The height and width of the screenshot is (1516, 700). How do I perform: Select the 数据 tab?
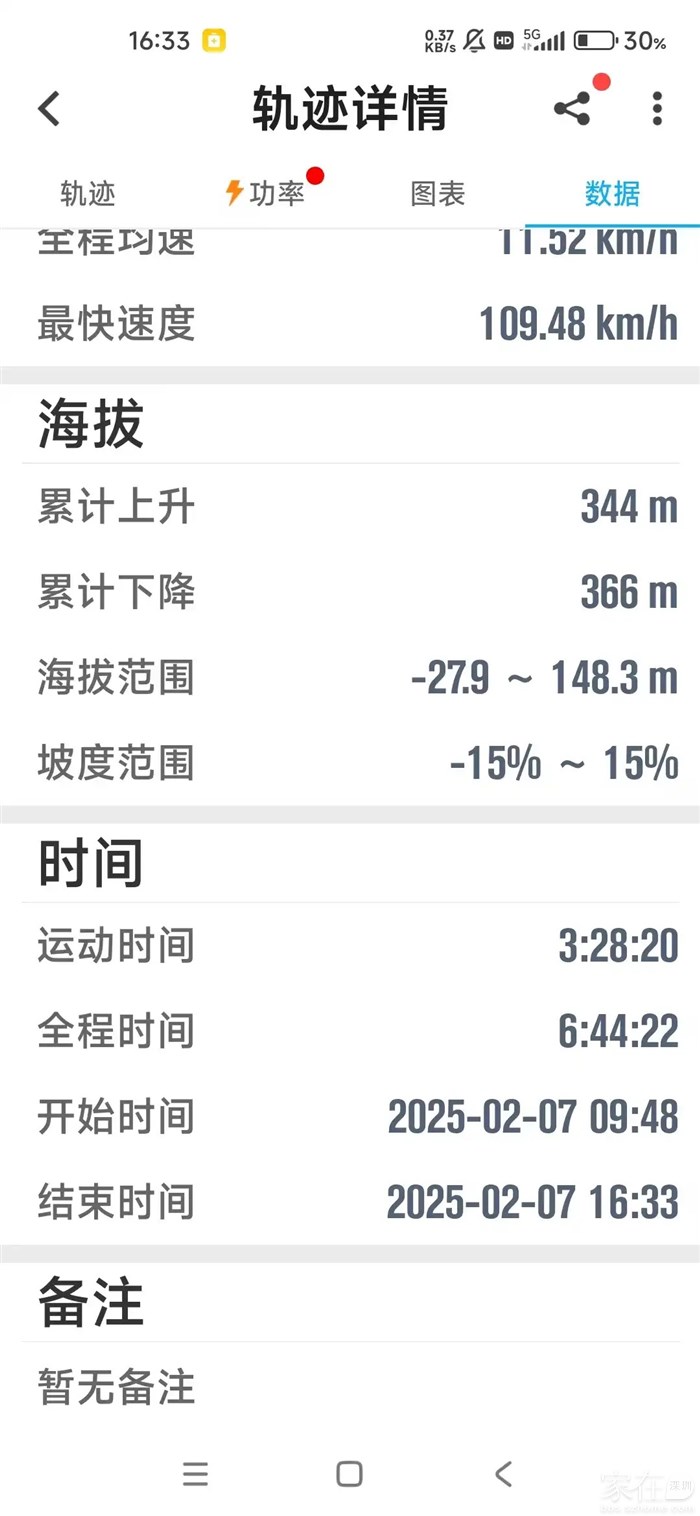pyautogui.click(x=612, y=193)
